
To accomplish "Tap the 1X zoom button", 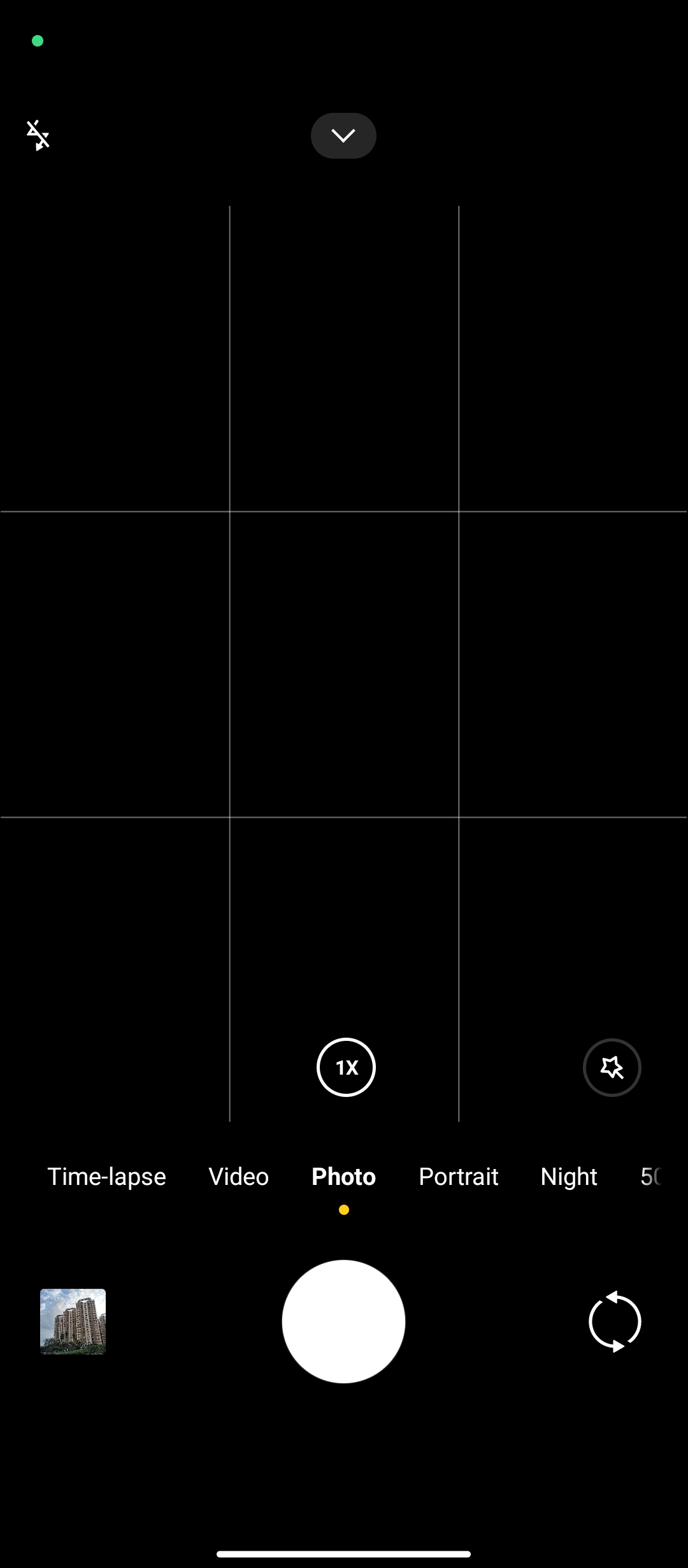I will [x=346, y=1067].
